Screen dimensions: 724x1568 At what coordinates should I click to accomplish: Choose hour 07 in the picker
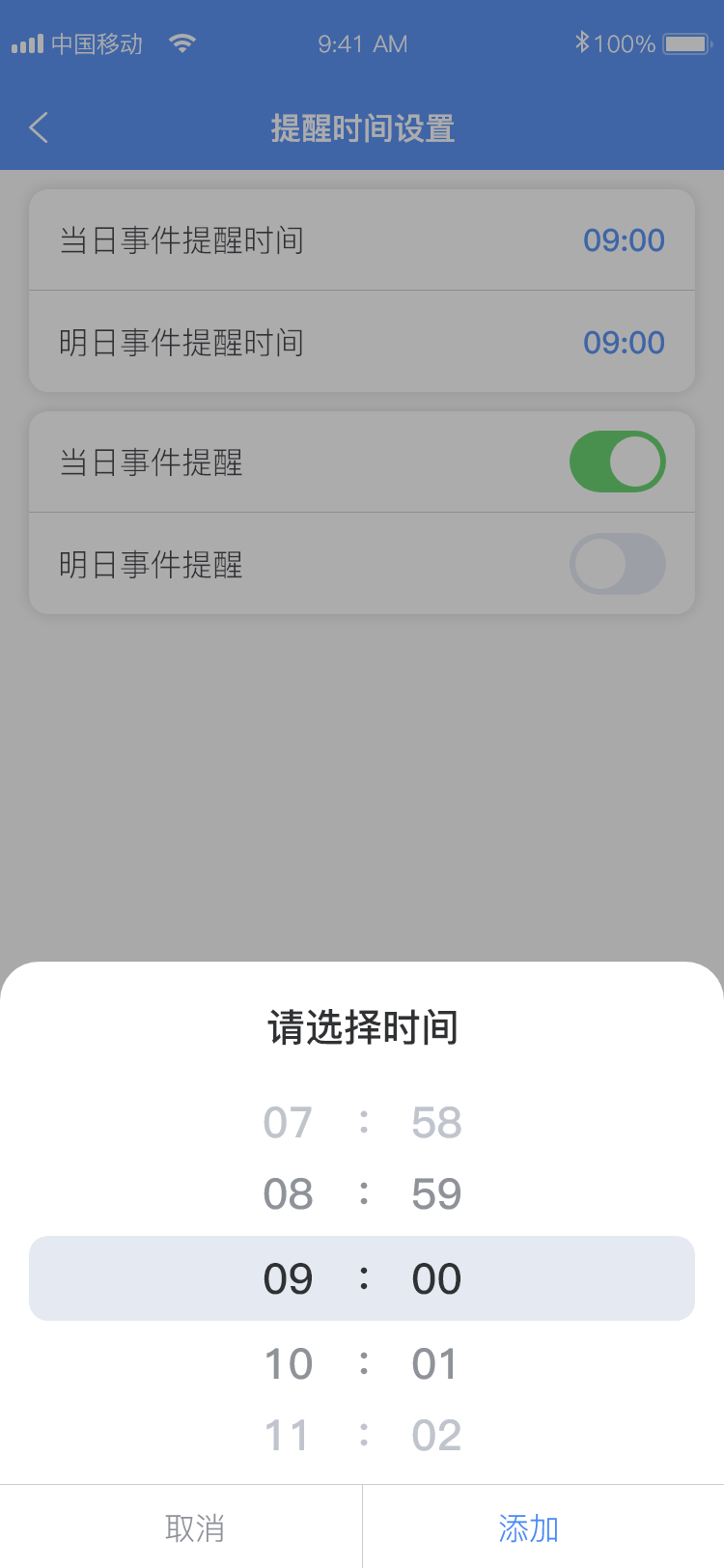pos(288,1122)
